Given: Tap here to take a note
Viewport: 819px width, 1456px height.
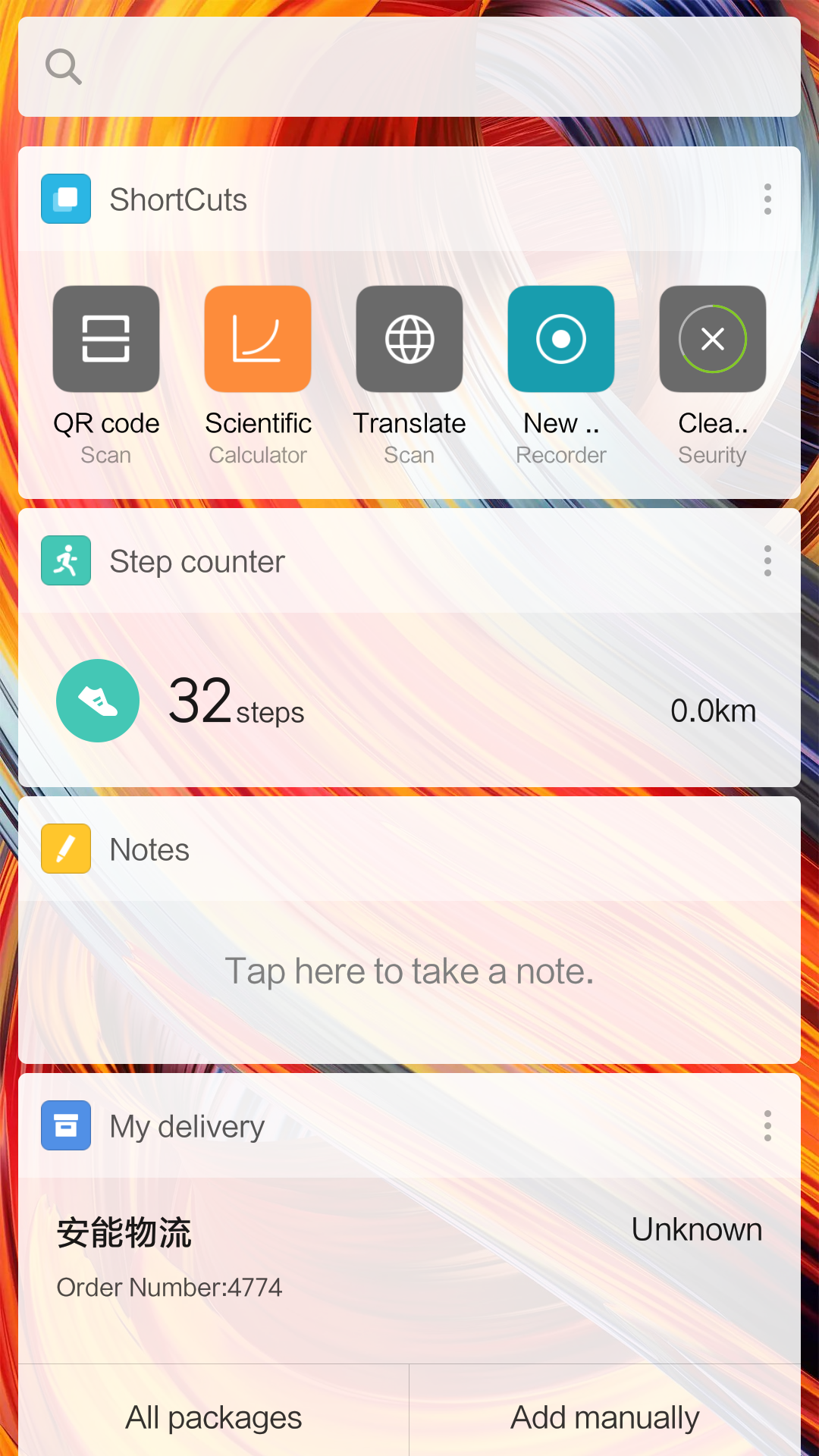Looking at the screenshot, I should tap(409, 972).
